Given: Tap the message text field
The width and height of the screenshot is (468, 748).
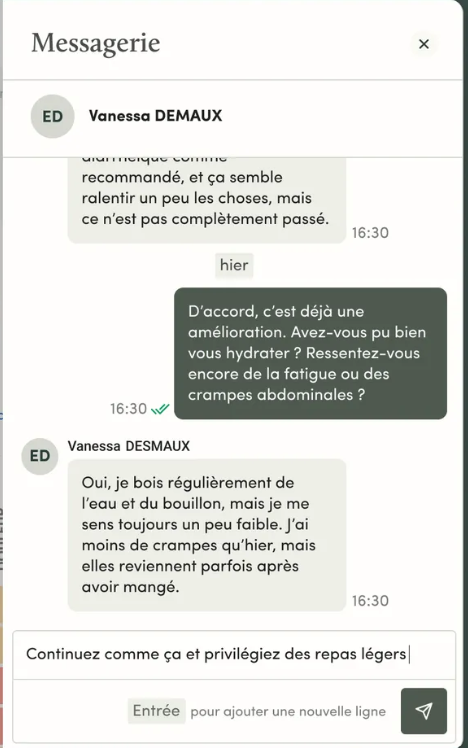Looking at the screenshot, I should 234,654.
